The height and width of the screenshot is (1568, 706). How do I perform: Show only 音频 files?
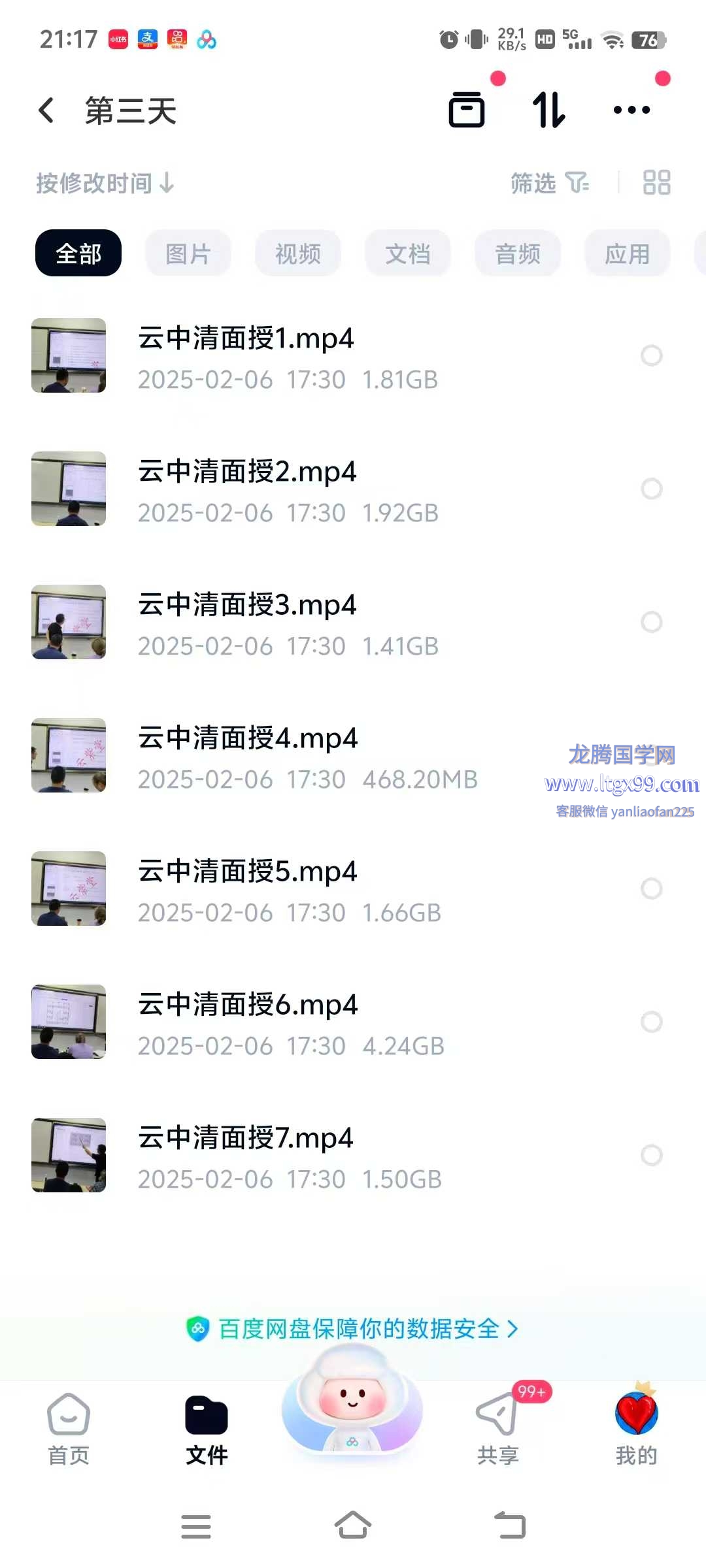tap(518, 253)
